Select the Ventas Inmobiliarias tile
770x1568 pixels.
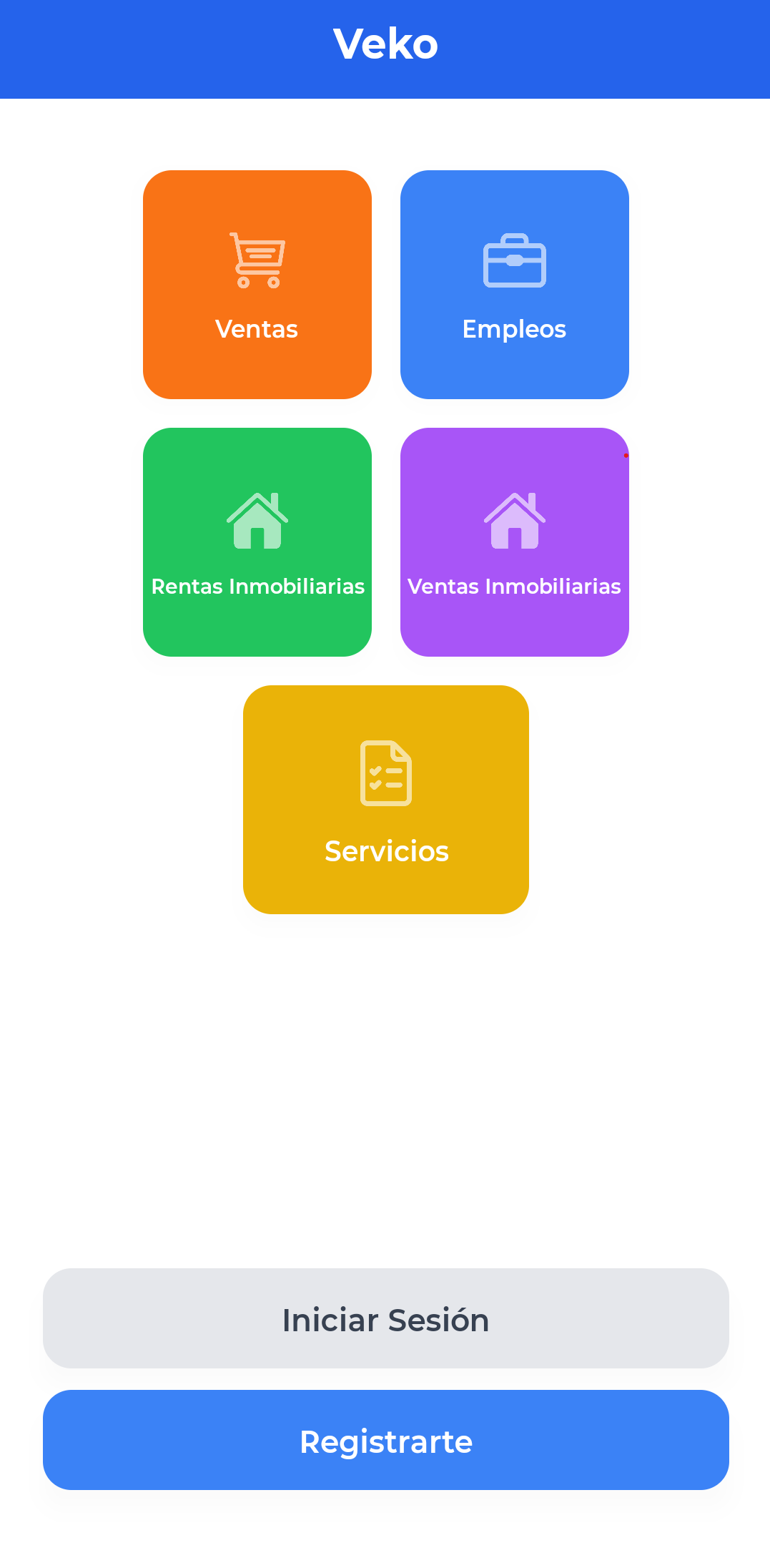pos(515,542)
